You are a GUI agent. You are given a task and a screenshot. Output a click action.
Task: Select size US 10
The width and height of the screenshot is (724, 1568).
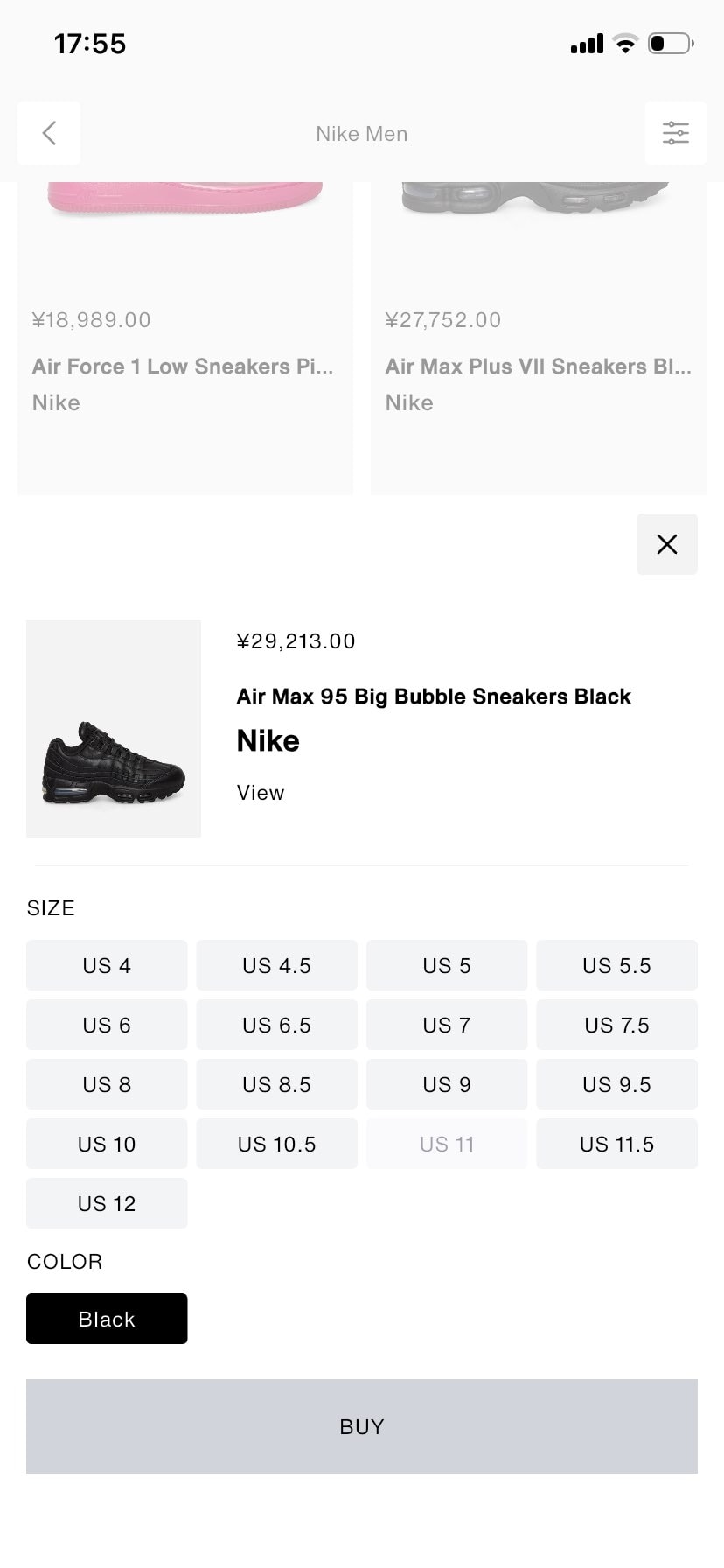coord(107,1144)
